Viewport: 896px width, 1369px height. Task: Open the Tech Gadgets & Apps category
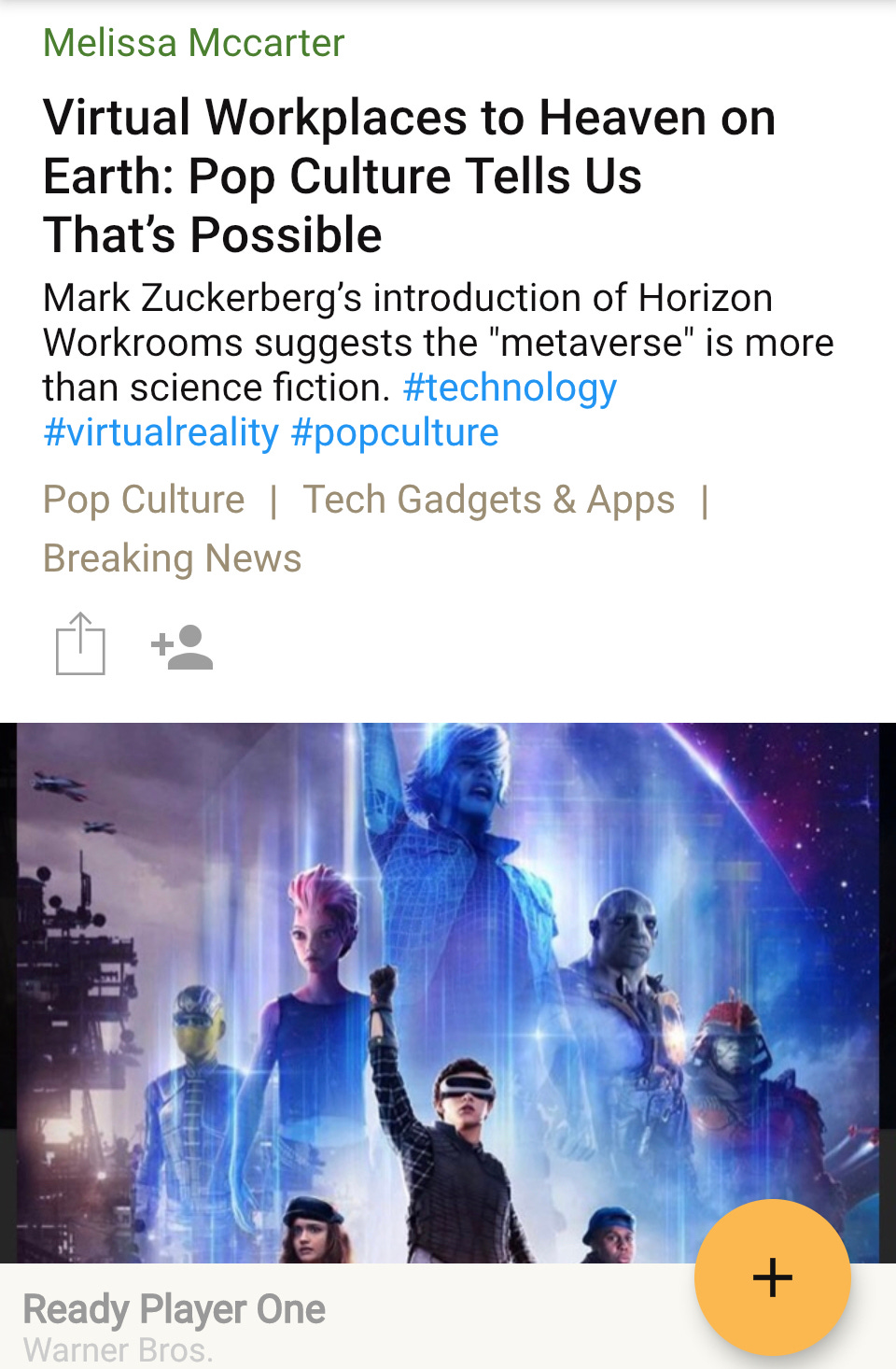pos(488,500)
